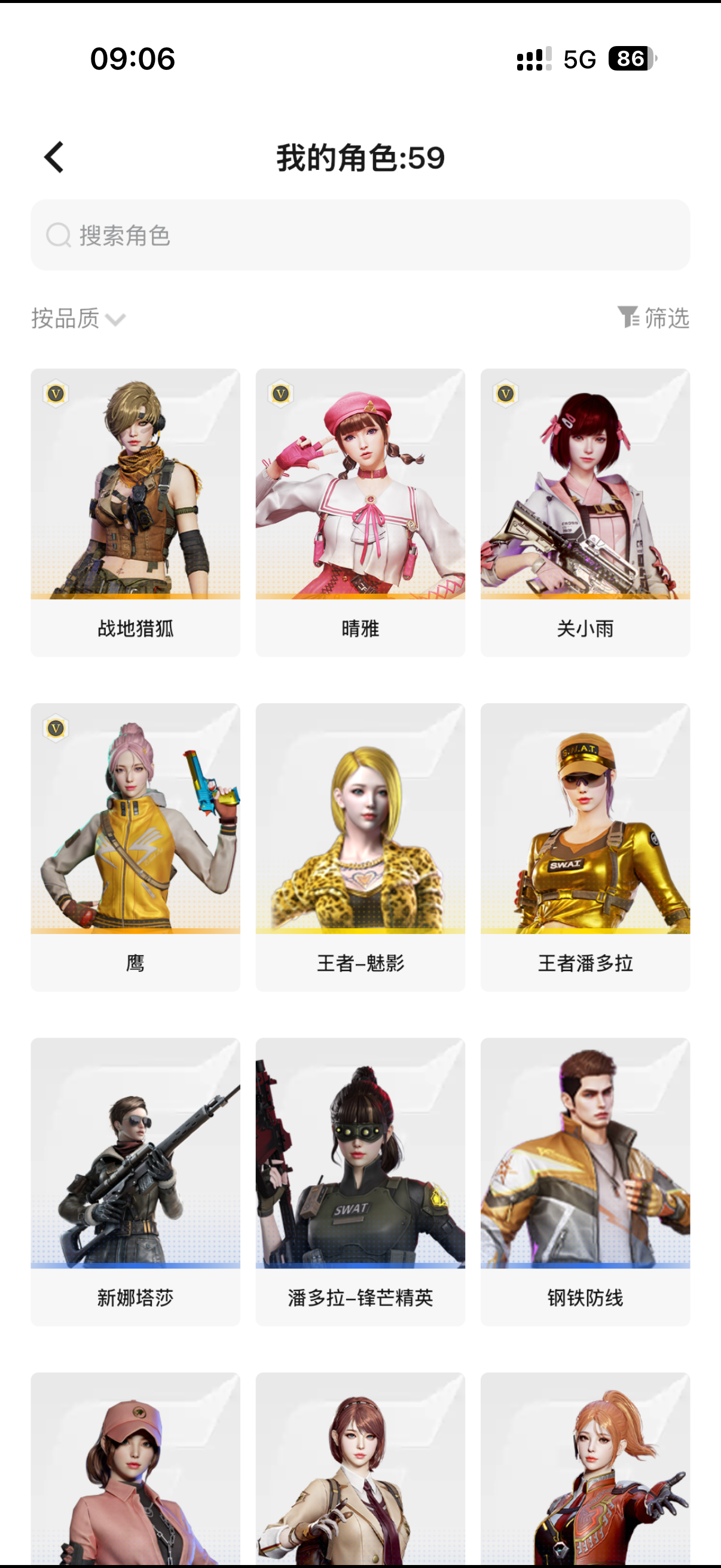The image size is (721, 1568).
Task: Select the 晴雅 character card
Action: tap(360, 512)
